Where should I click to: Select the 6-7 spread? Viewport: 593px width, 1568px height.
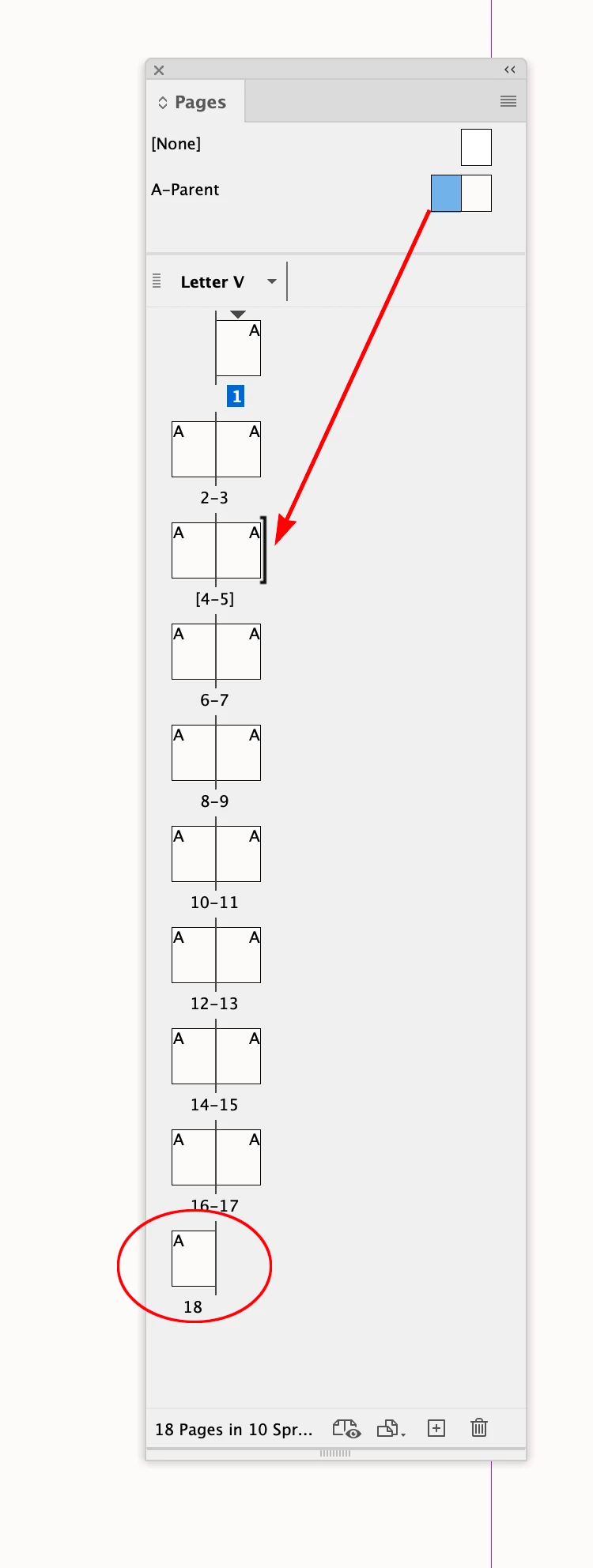(216, 651)
